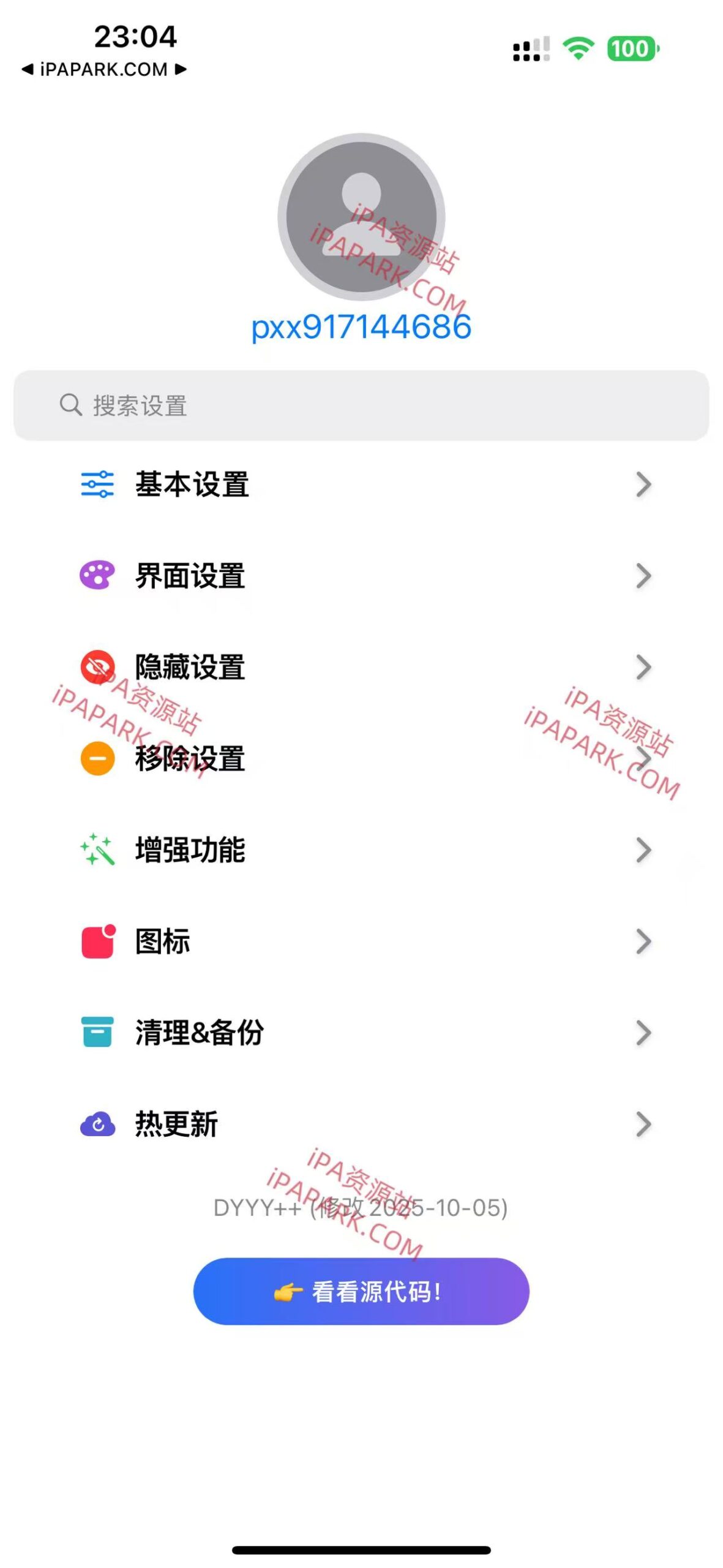
Task: Click the 界面设置 palette icon
Action: tap(98, 576)
